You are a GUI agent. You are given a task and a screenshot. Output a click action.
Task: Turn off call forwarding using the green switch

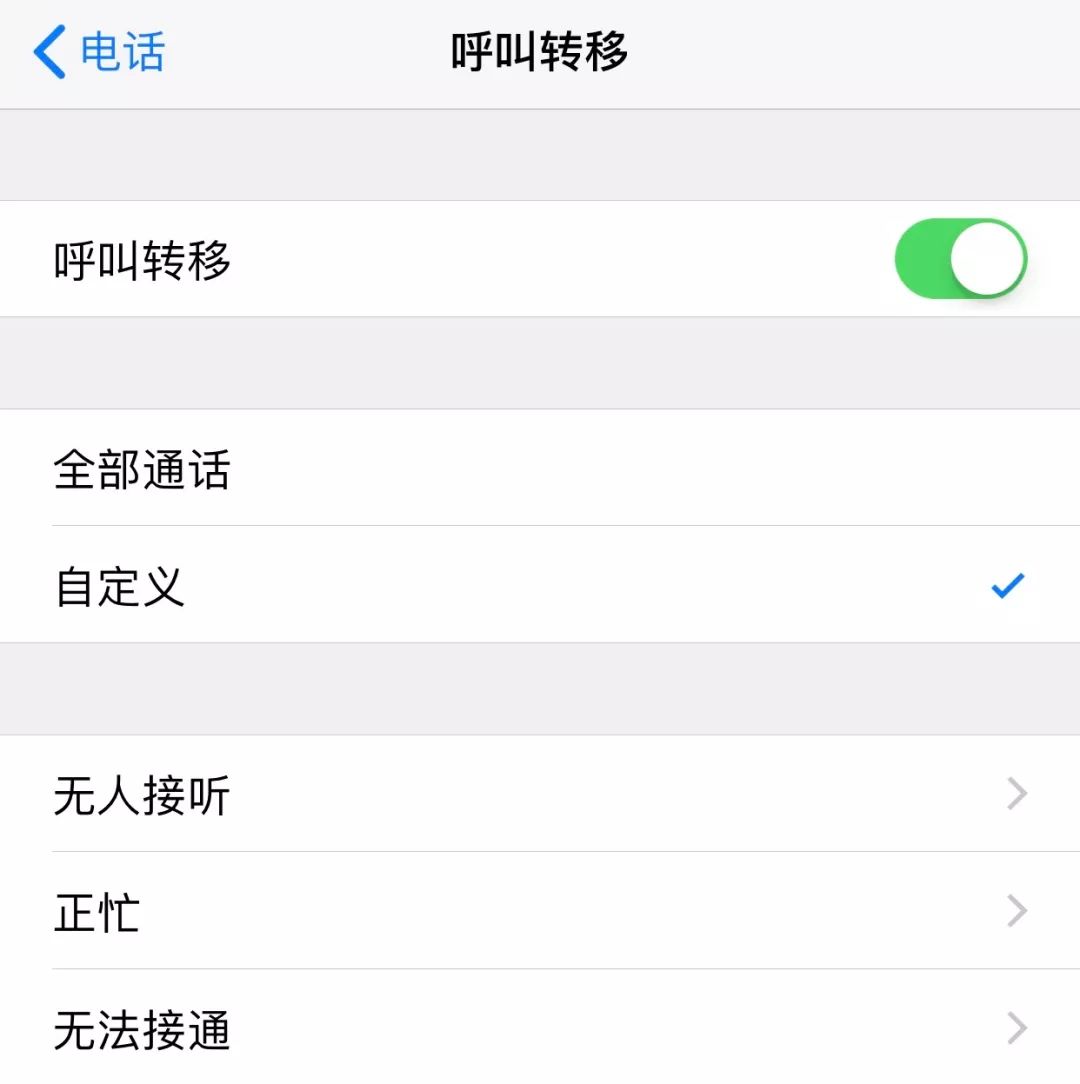tap(957, 258)
